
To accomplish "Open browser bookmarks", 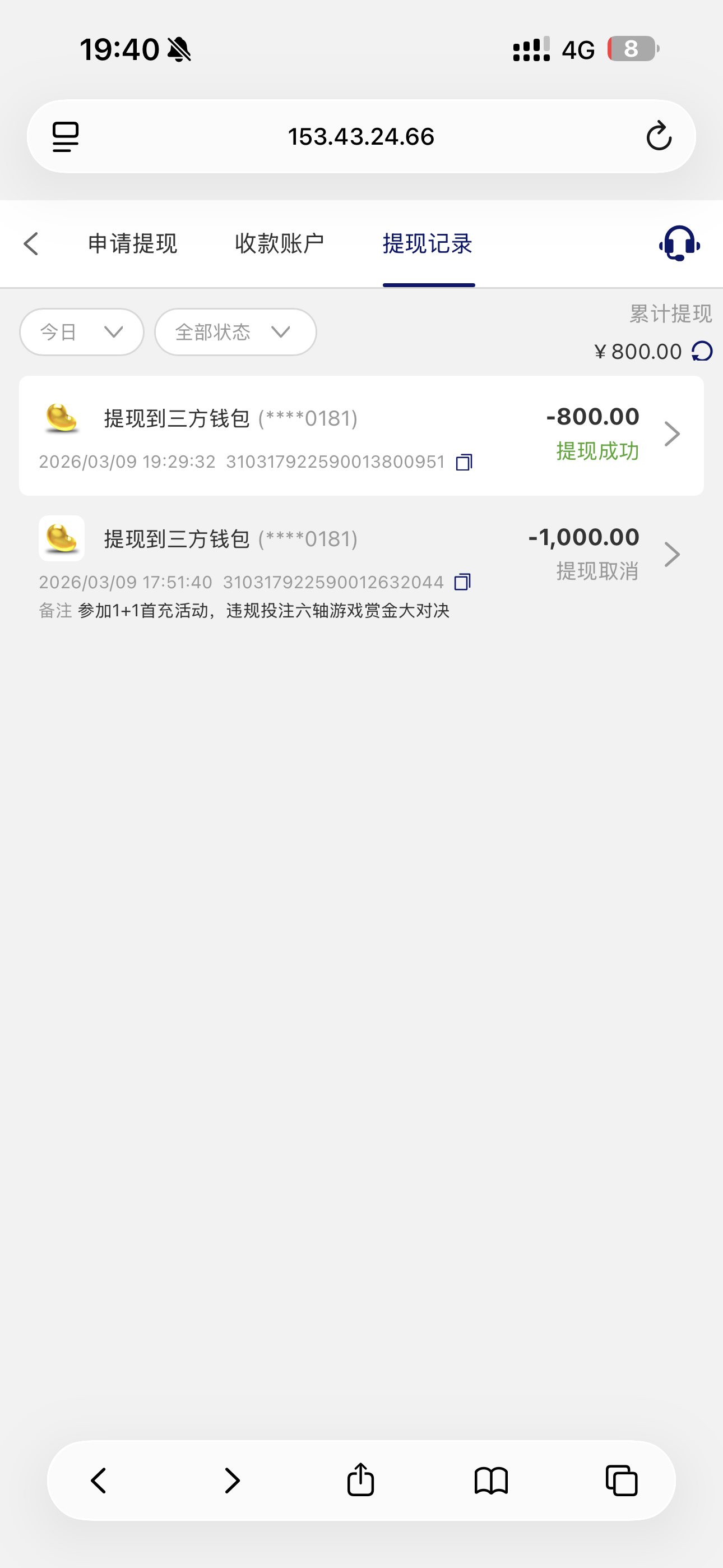I will point(490,1481).
